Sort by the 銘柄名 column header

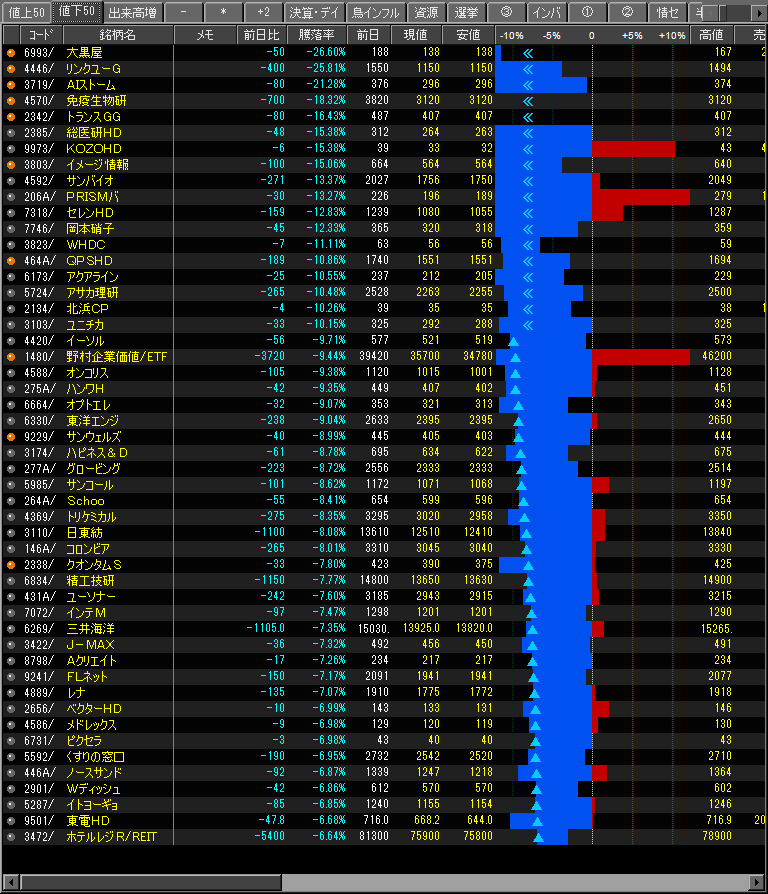pos(117,35)
